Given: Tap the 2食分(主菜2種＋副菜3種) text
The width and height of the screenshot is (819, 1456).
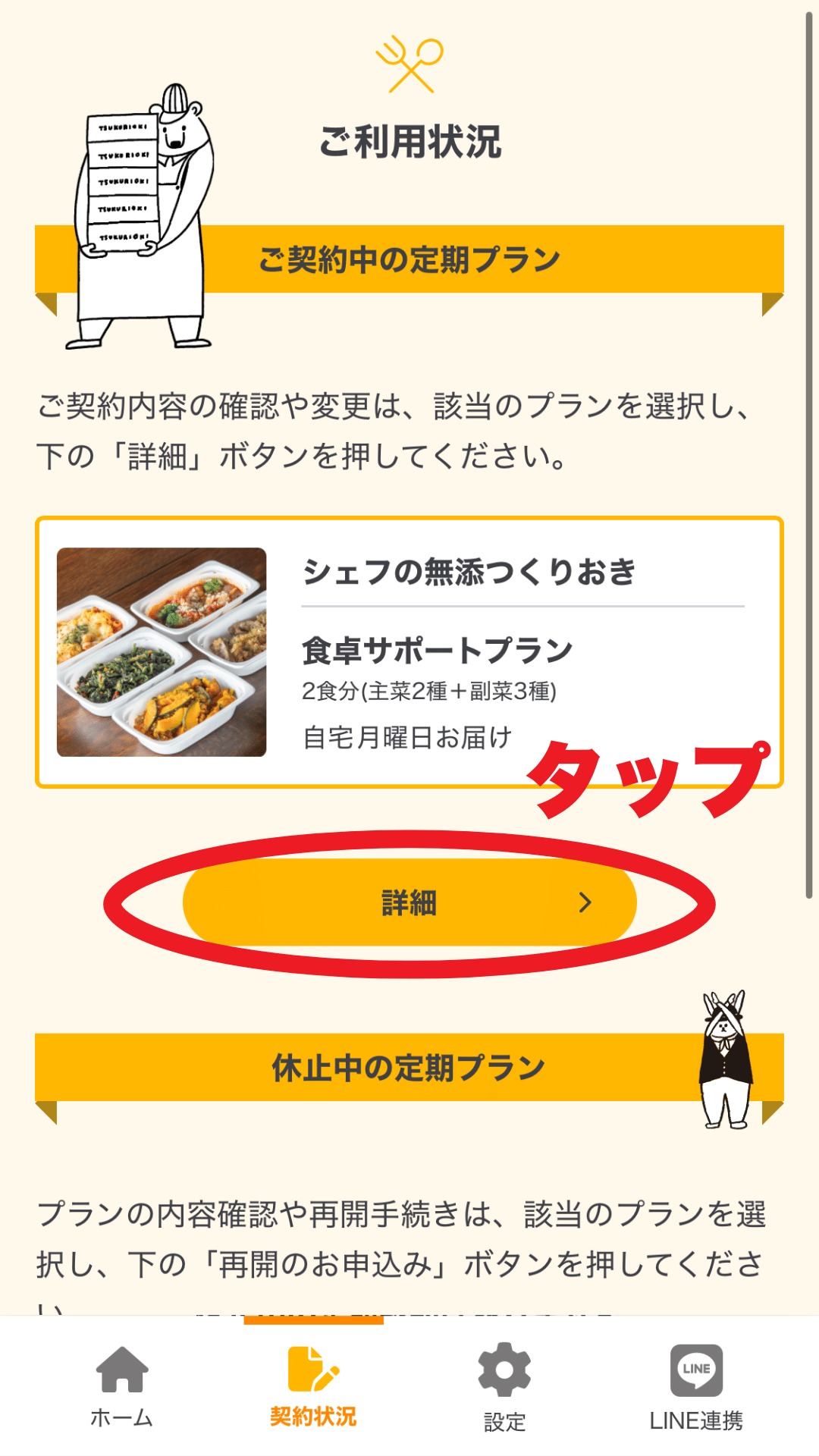Looking at the screenshot, I should 428,690.
